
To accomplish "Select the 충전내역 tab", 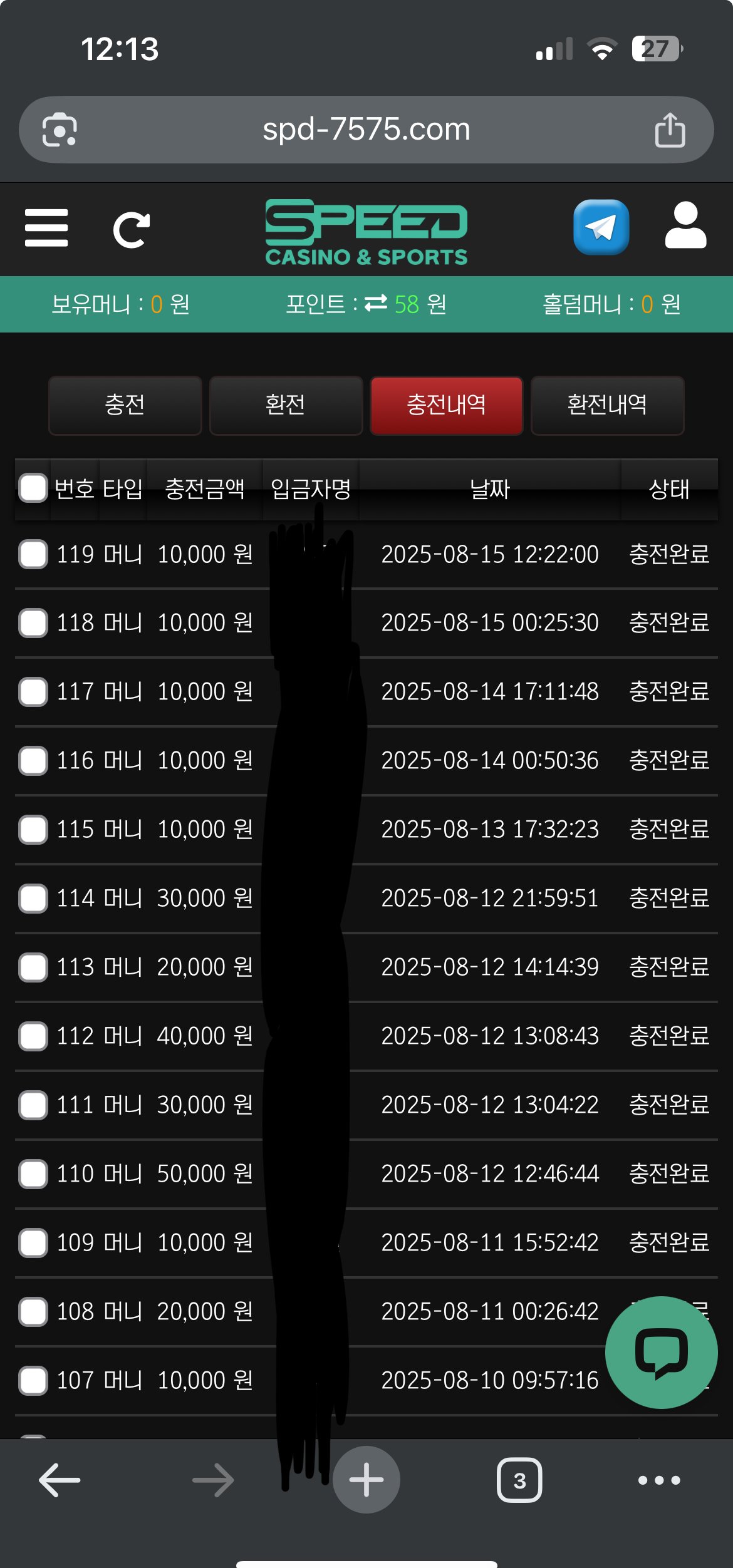I will click(x=446, y=405).
